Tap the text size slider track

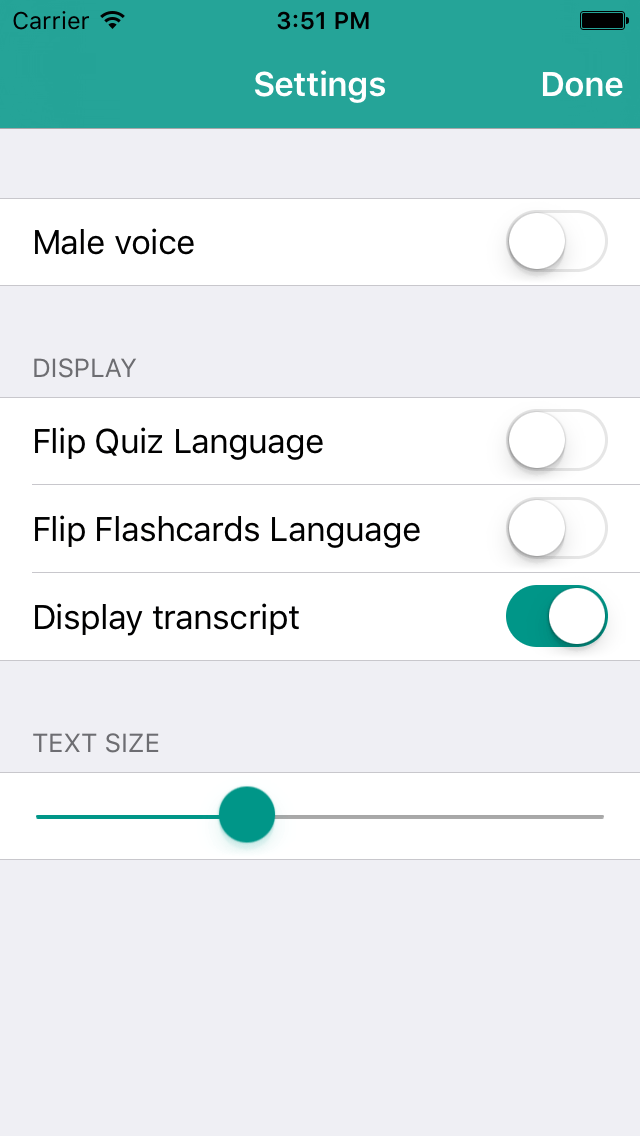tap(320, 816)
